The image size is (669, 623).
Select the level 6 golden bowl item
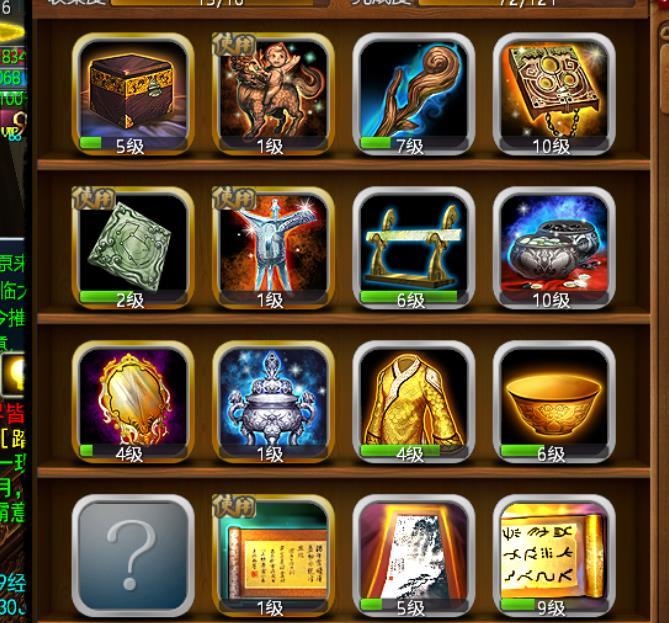click(x=552, y=400)
